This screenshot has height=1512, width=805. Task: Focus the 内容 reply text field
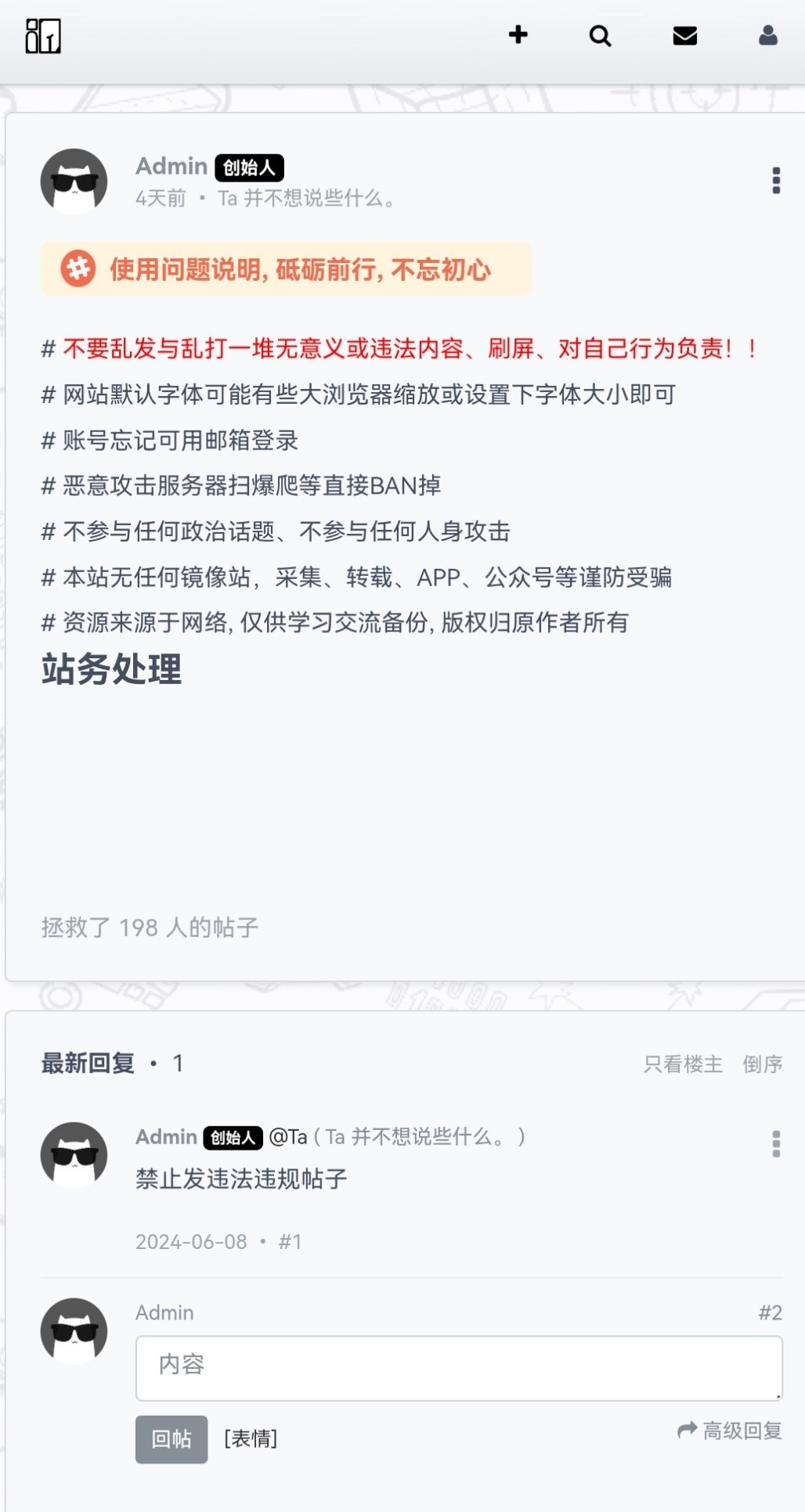click(458, 1367)
